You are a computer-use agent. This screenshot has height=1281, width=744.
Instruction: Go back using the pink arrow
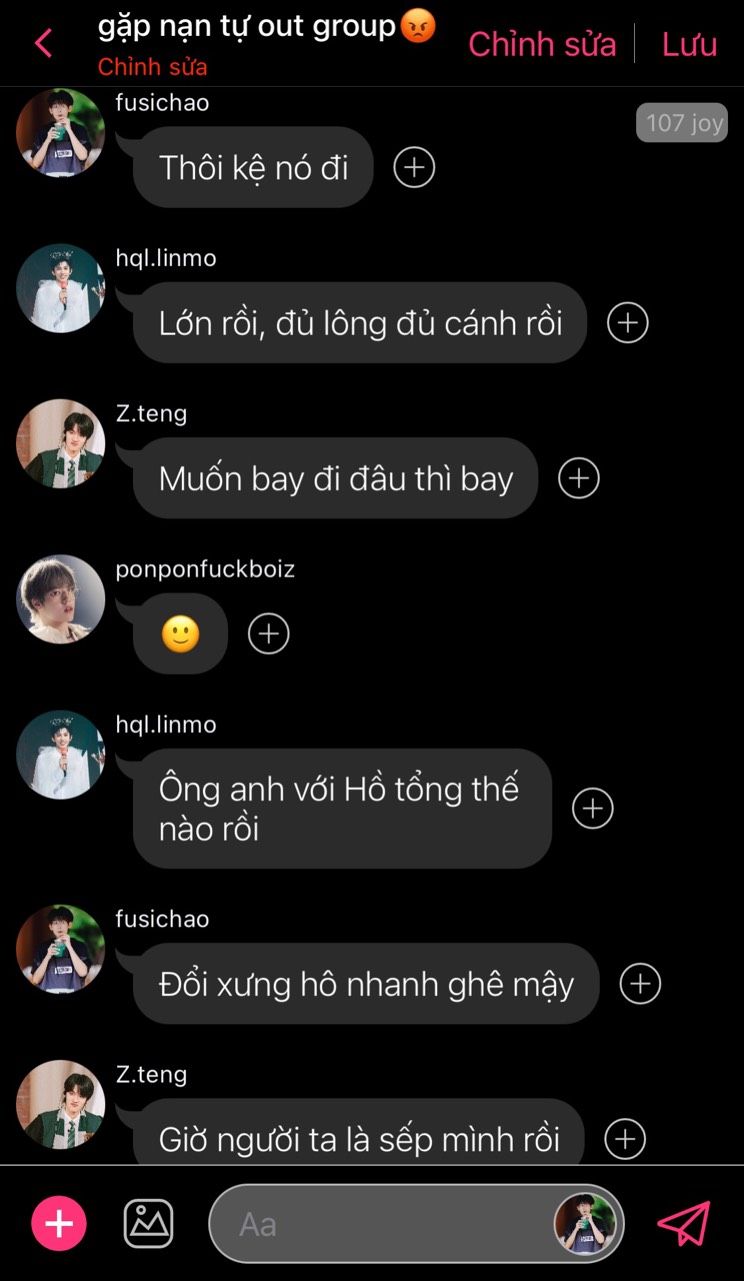43,44
